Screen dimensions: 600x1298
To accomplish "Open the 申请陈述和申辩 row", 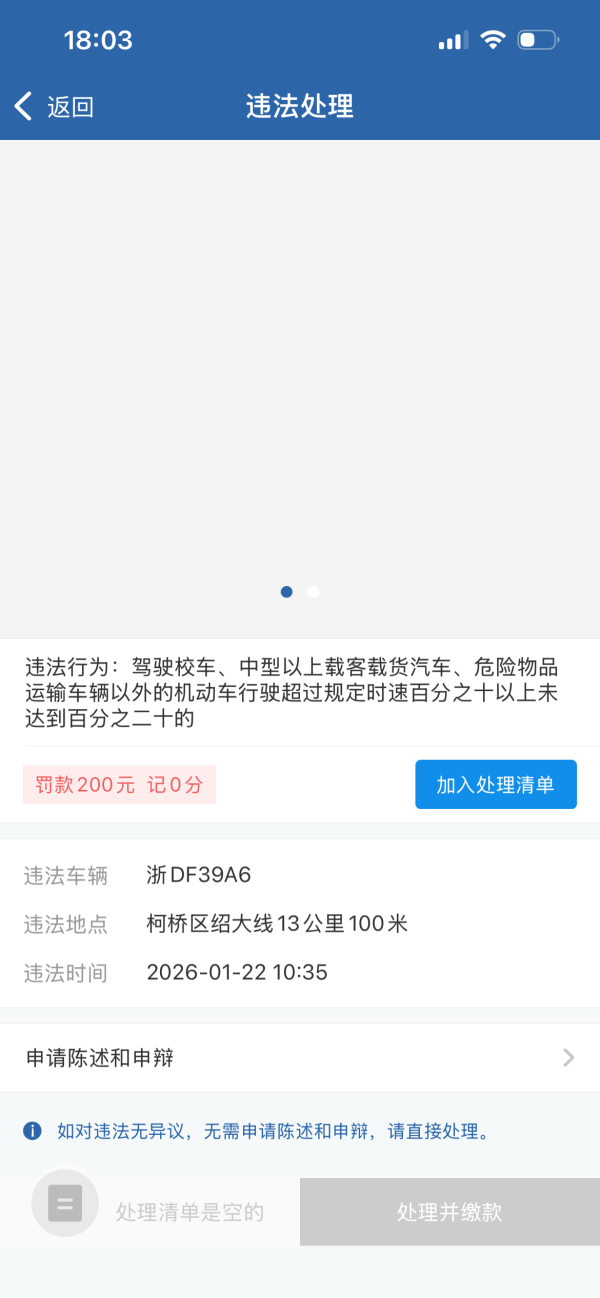I will click(x=300, y=1058).
